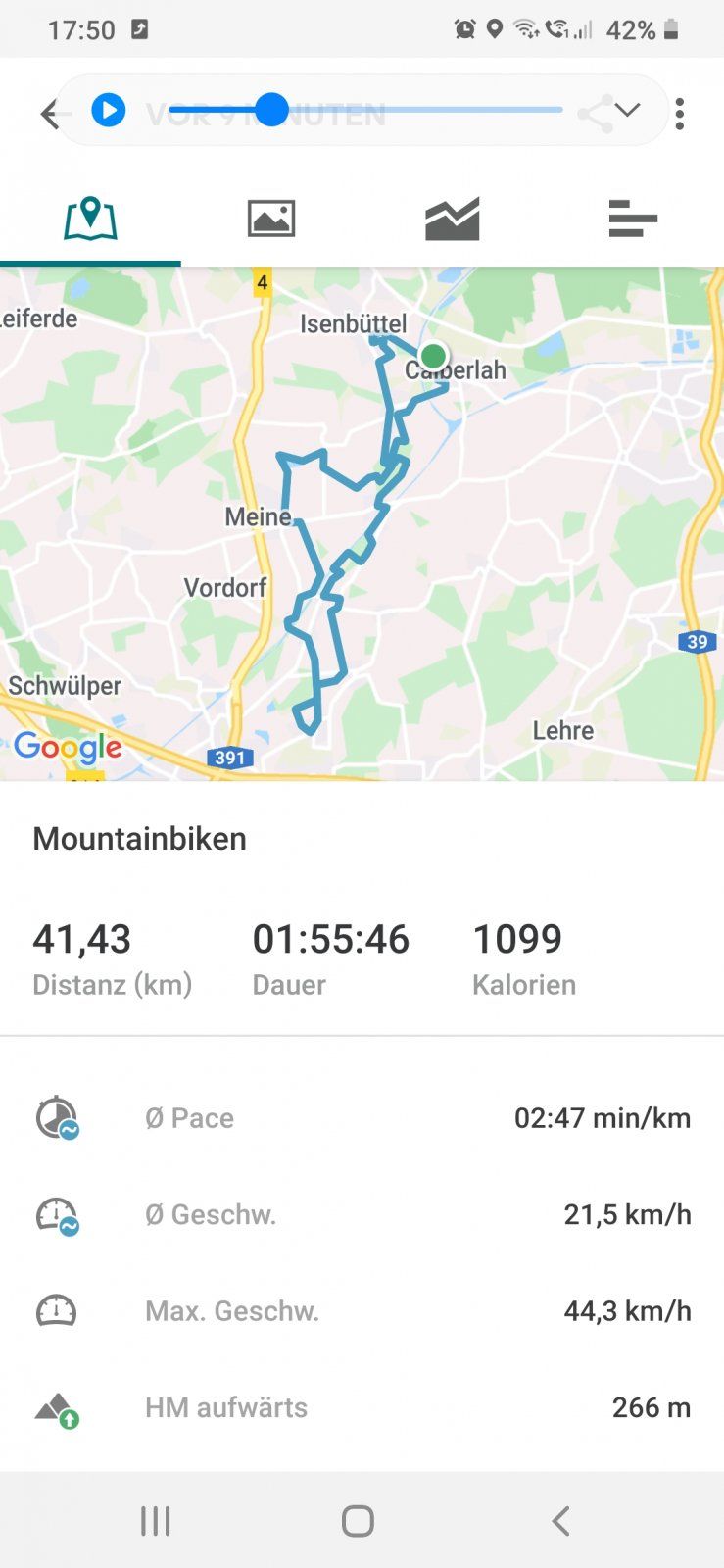Viewport: 724px width, 1568px height.
Task: Select the map tab
Action: click(x=90, y=218)
